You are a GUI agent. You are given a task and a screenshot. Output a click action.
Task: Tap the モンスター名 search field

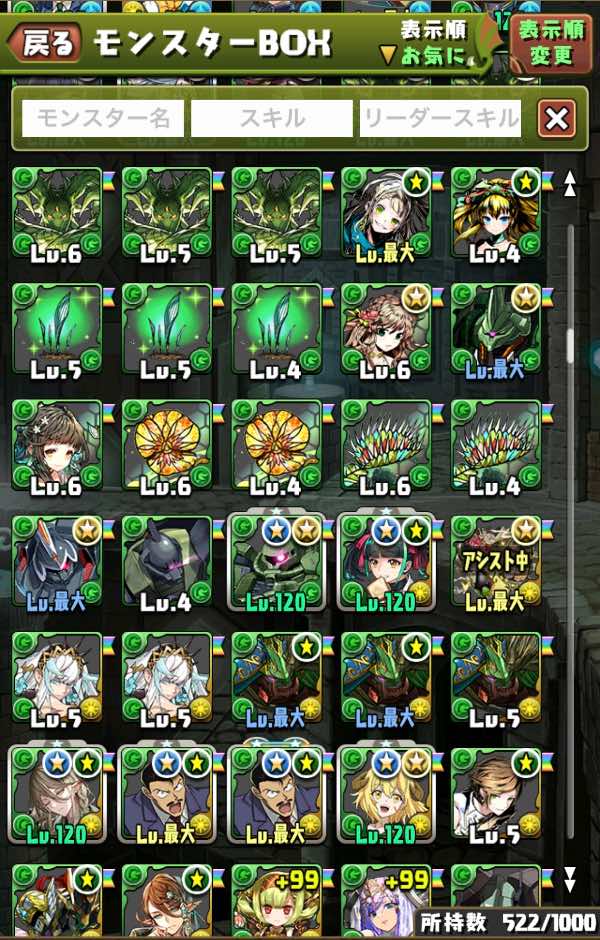pos(103,119)
